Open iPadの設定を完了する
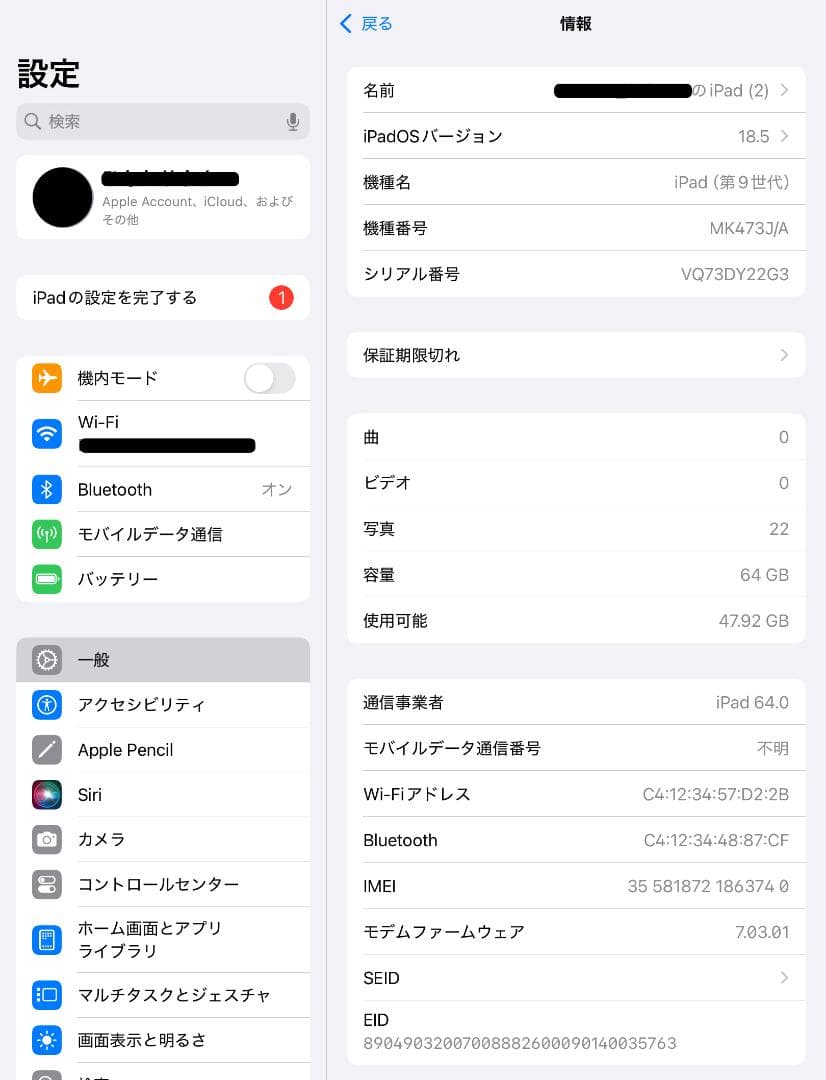826x1080 pixels. [x=163, y=298]
